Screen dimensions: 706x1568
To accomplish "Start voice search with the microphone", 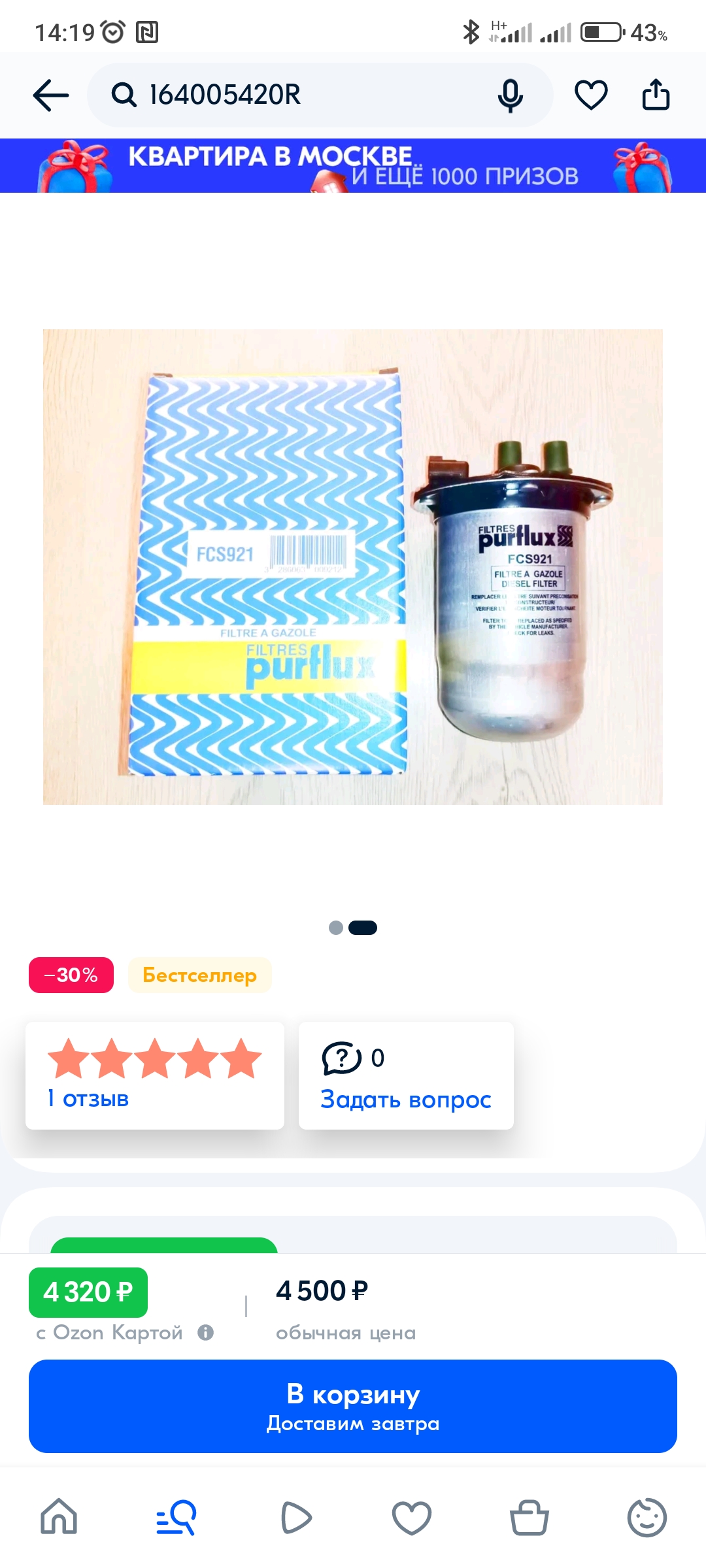I will click(510, 96).
